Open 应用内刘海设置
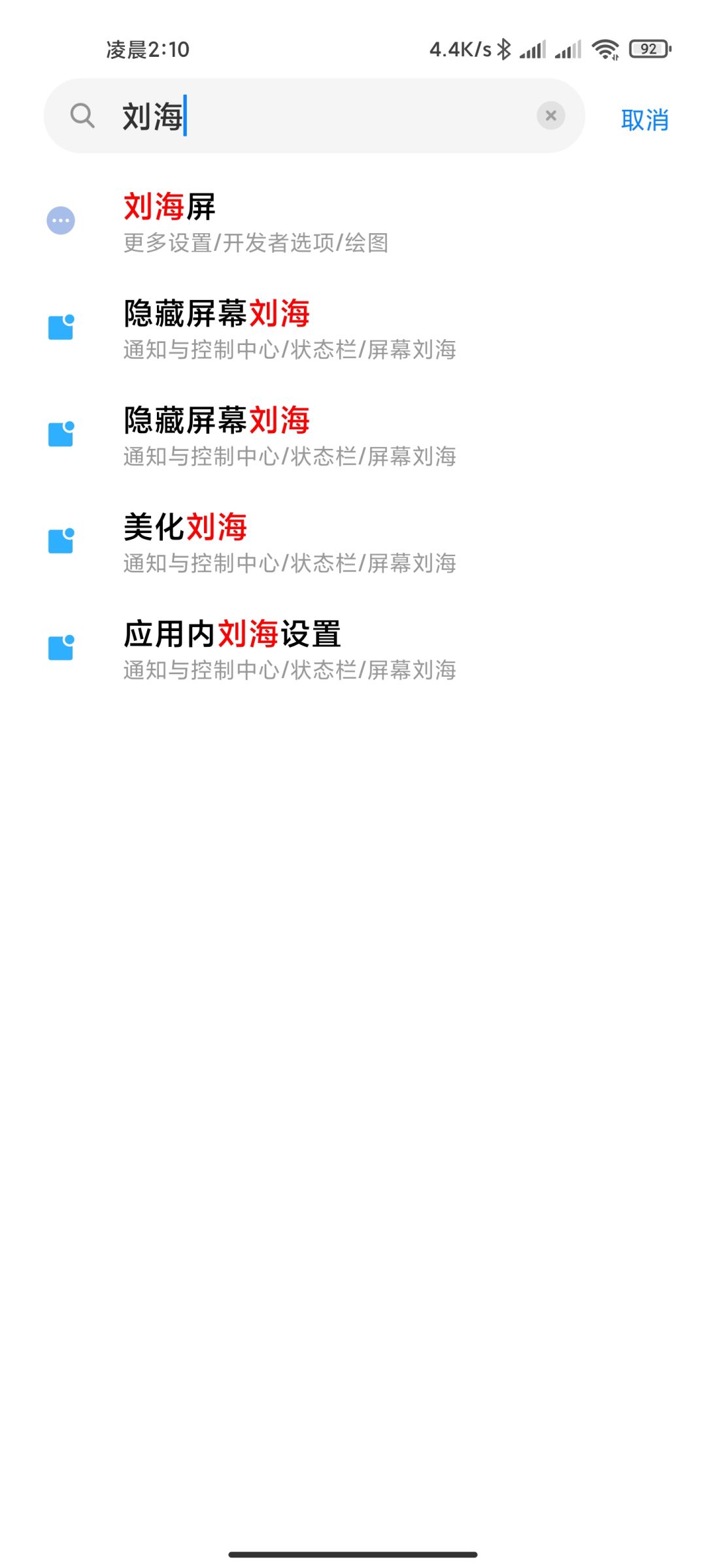706x1568 pixels. [x=233, y=634]
